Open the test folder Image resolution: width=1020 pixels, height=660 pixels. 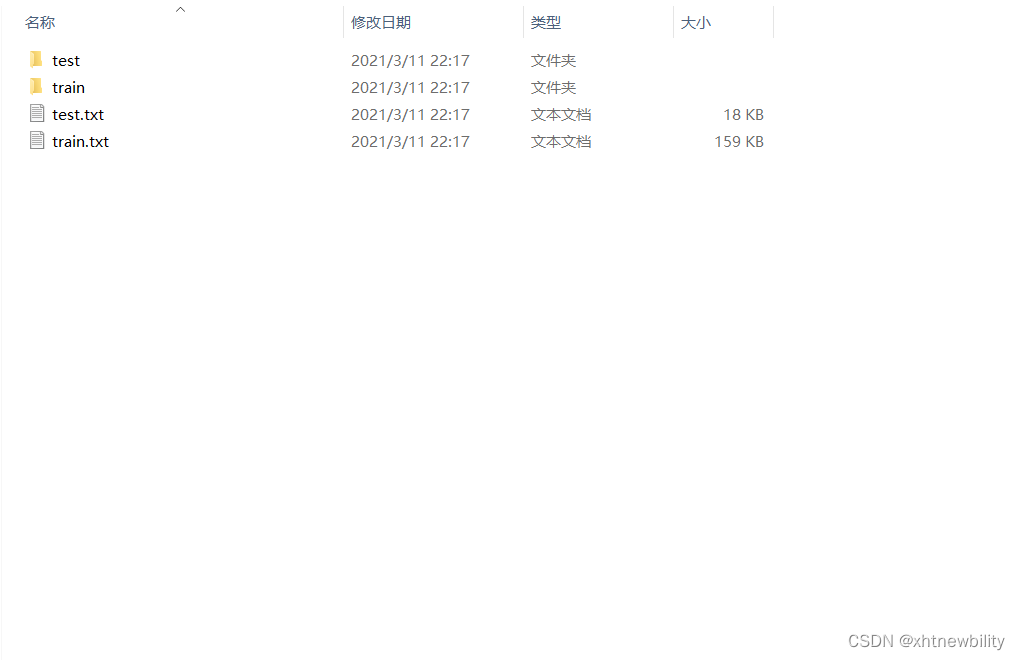66,60
